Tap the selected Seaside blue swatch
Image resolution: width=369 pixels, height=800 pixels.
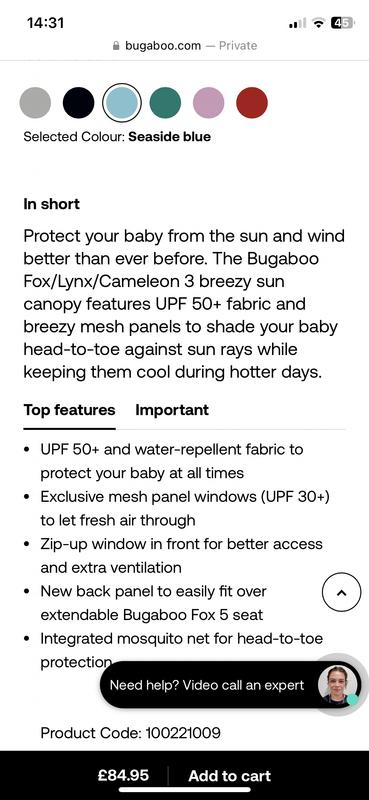(x=121, y=103)
